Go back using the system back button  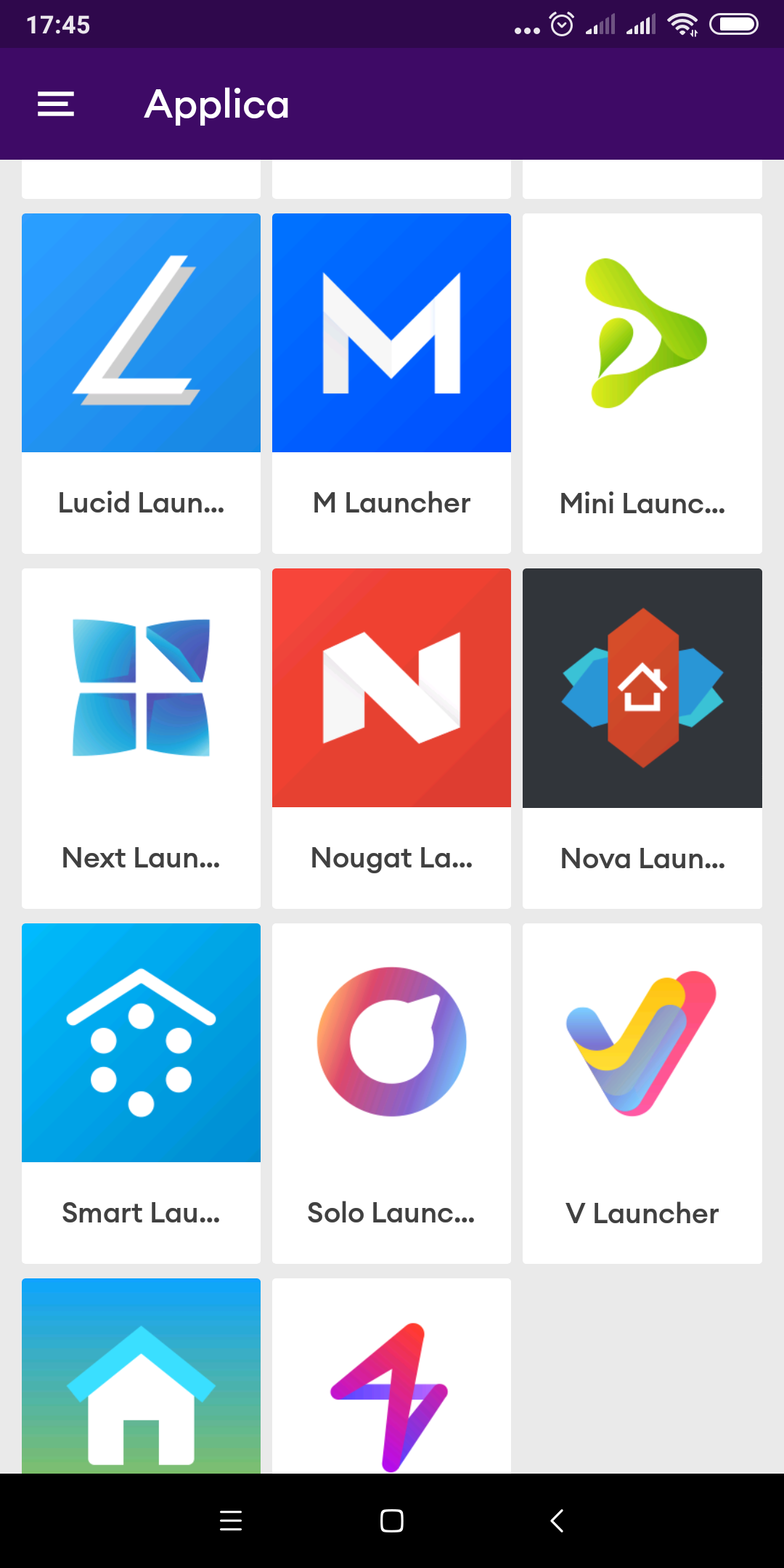click(557, 1520)
